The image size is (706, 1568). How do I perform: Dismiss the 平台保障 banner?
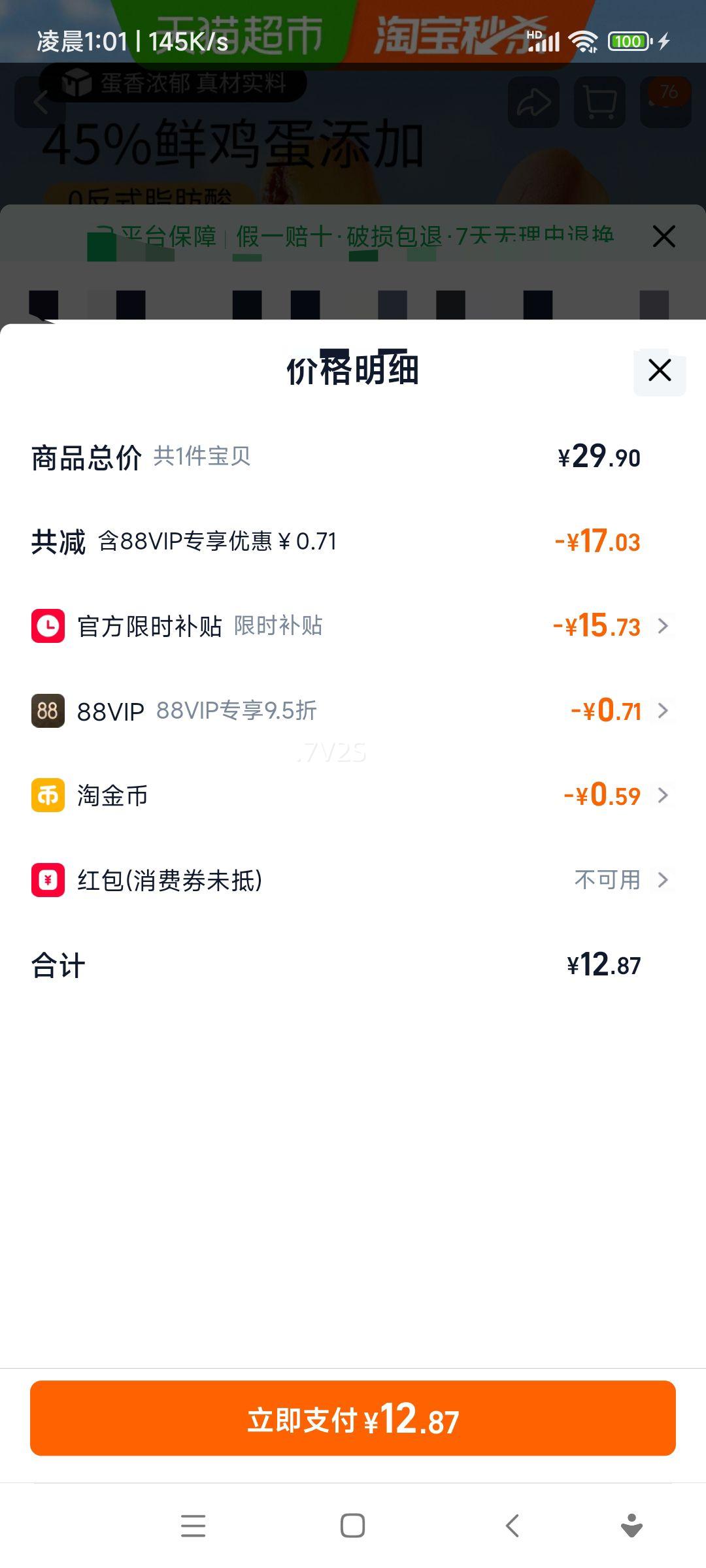(664, 237)
